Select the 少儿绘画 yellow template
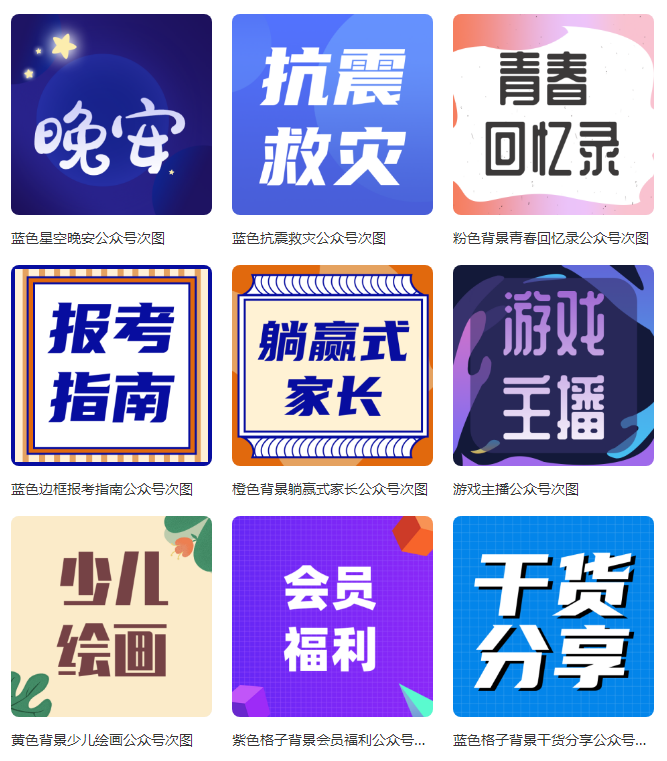This screenshot has height=761, width=667. tap(111, 617)
